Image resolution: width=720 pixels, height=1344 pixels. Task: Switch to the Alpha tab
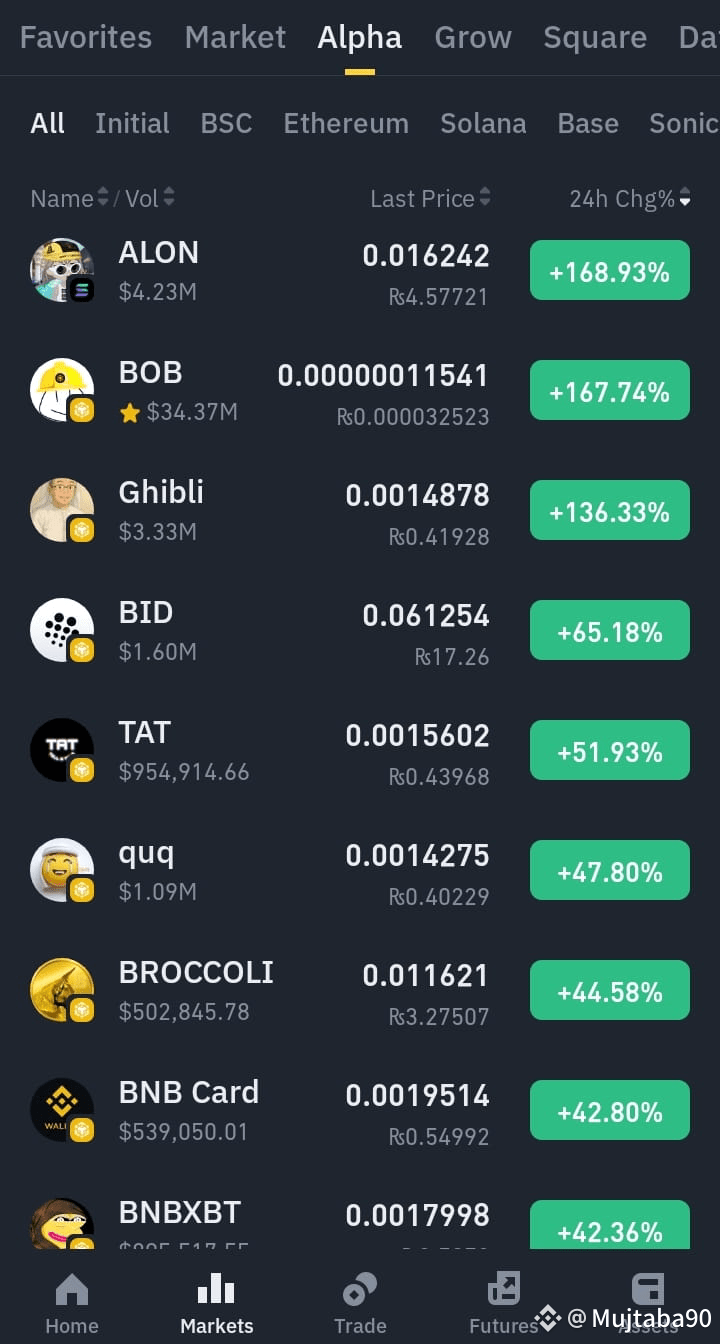coord(359,37)
